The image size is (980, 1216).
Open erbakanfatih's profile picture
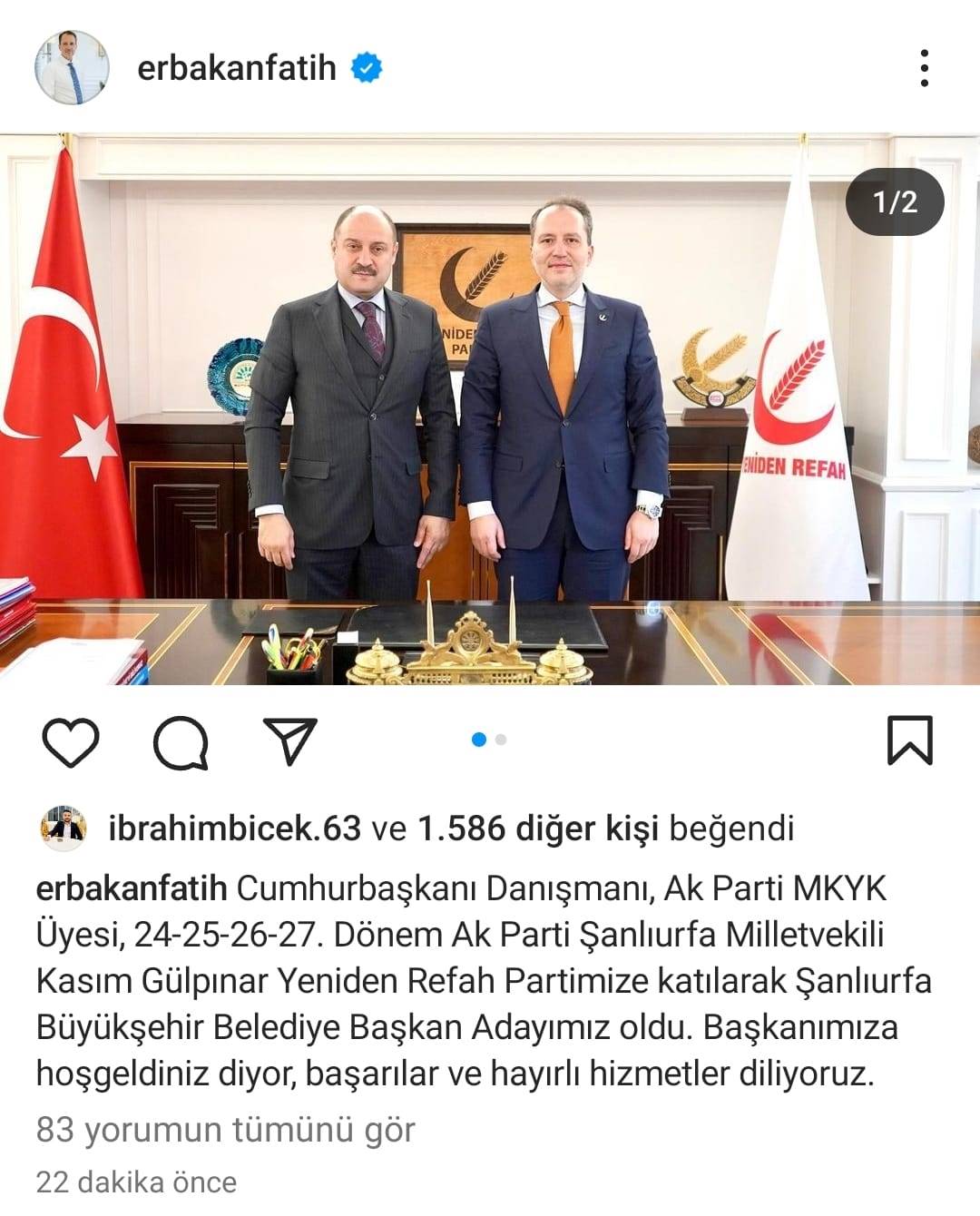(x=72, y=68)
